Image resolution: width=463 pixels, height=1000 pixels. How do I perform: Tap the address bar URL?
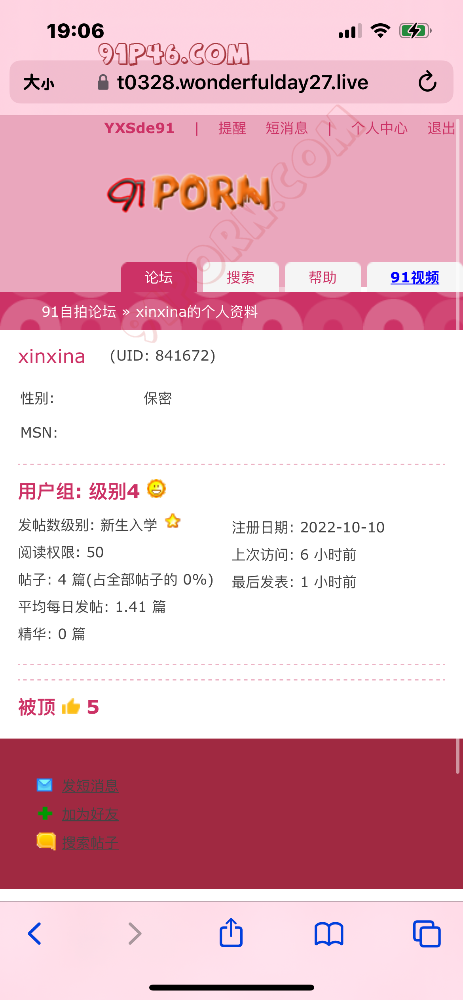242,83
